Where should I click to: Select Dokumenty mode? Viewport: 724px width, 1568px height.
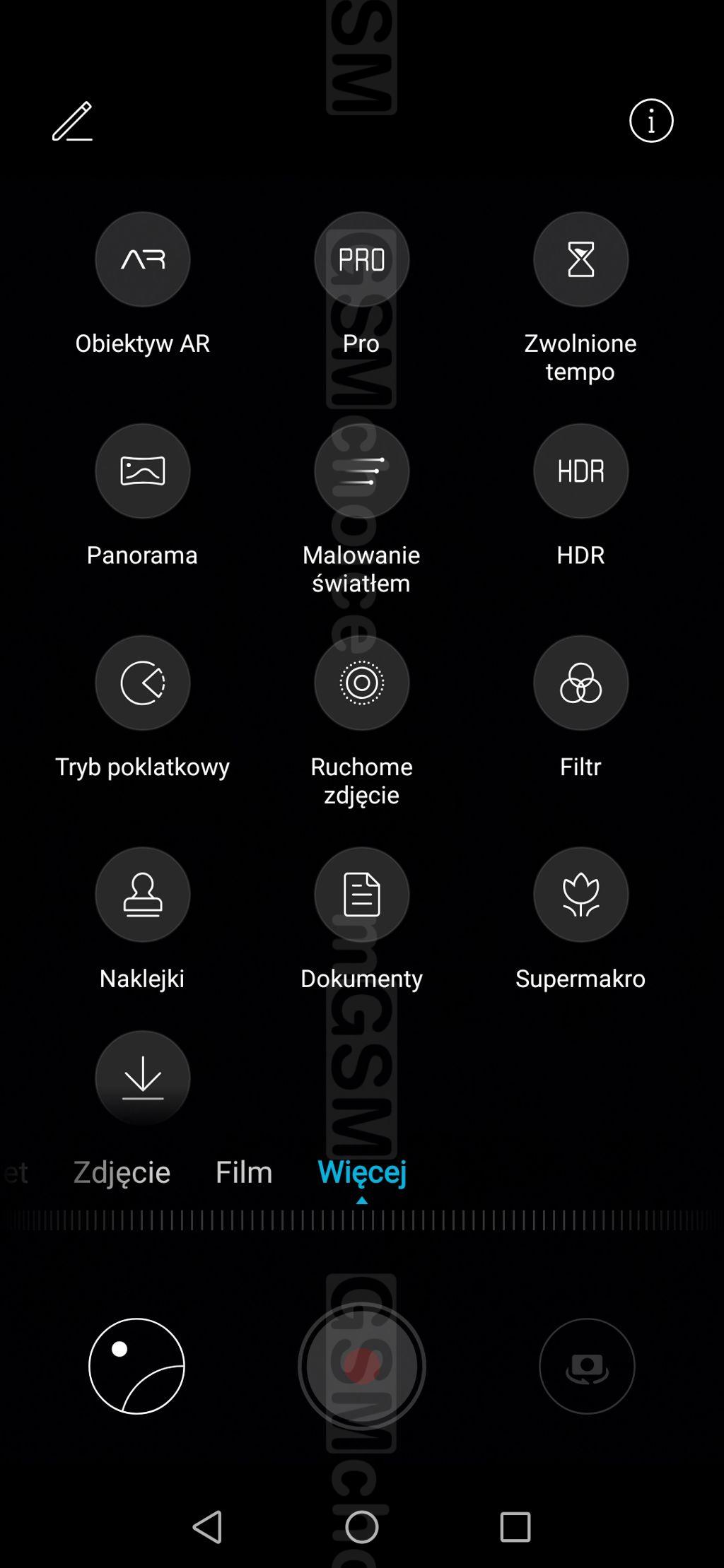[362, 895]
